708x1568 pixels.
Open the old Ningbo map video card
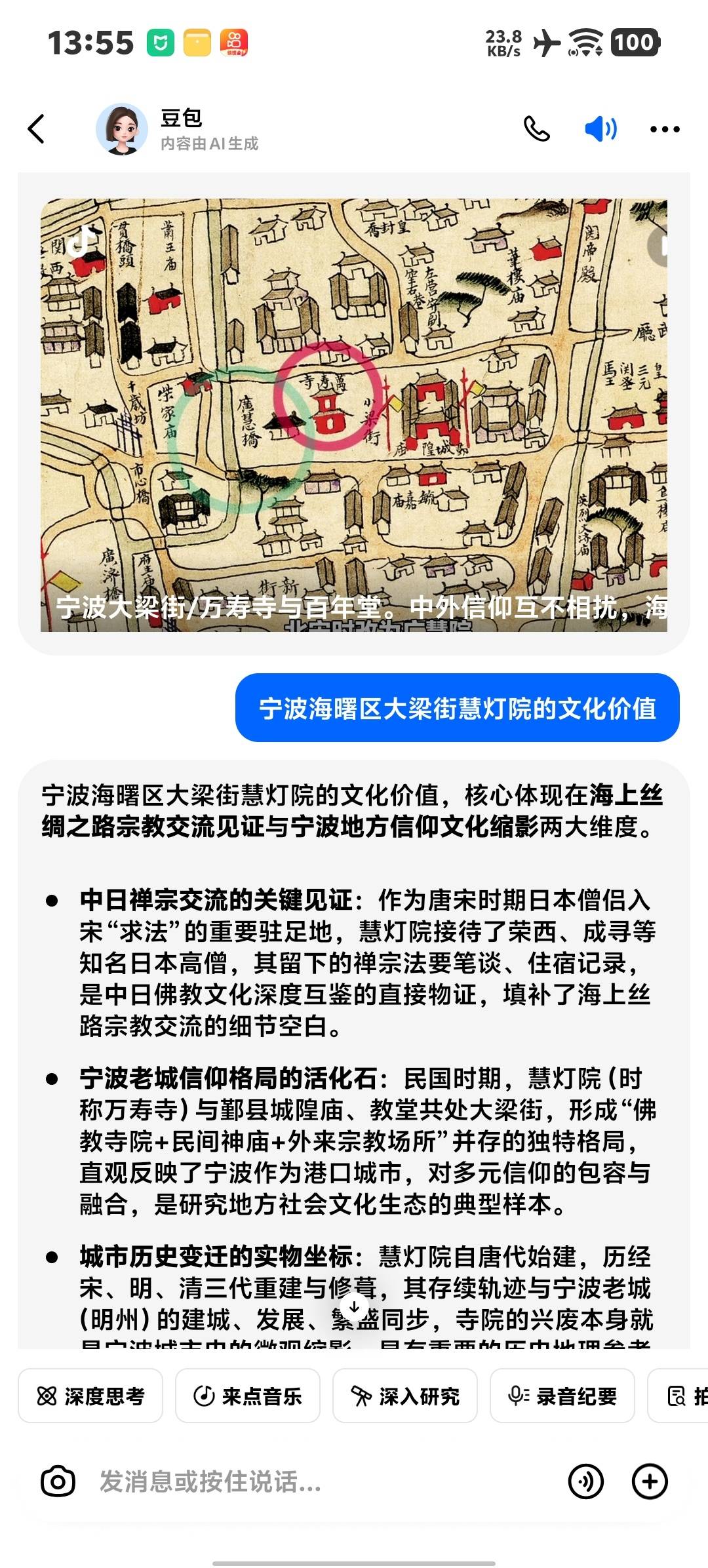coord(354,414)
